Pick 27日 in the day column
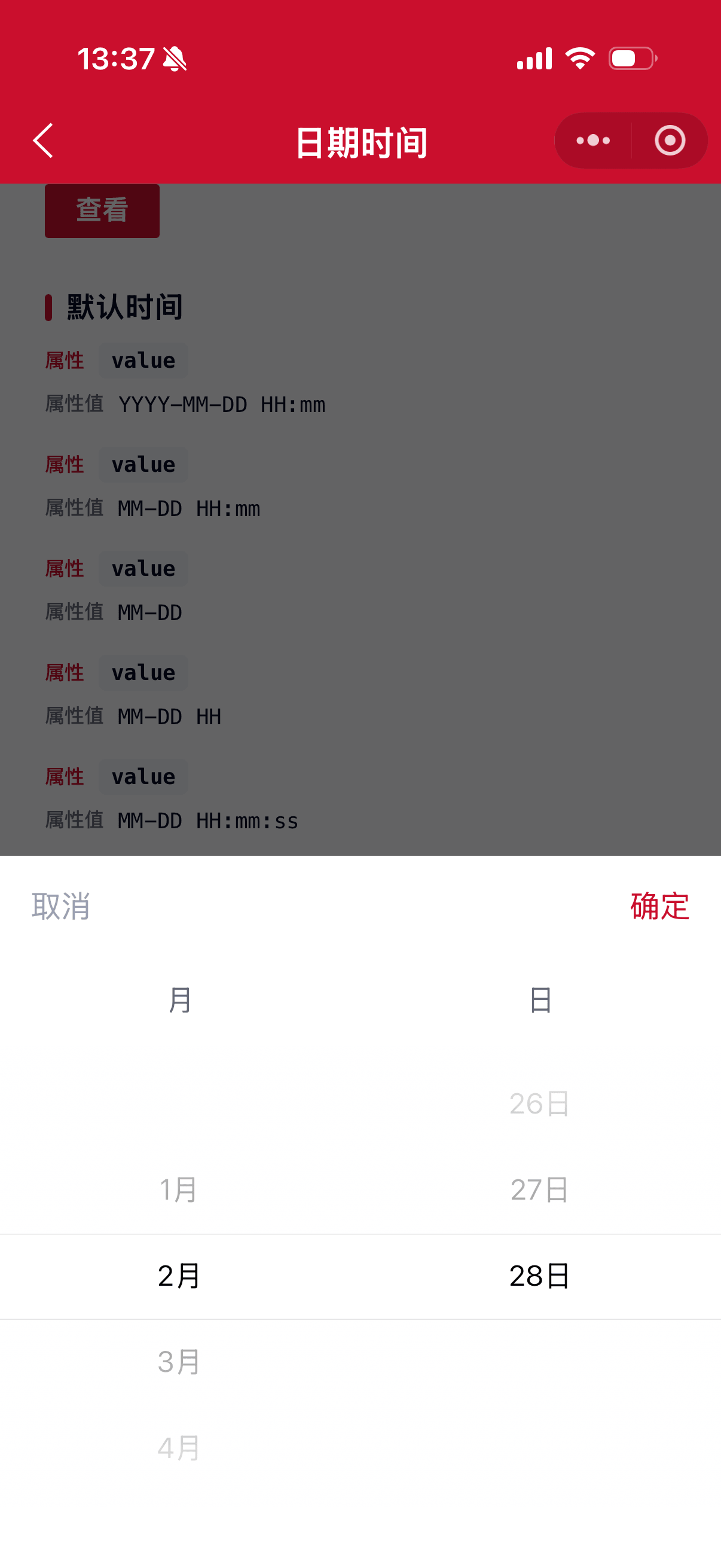This screenshot has width=721, height=1568. coord(540,1189)
